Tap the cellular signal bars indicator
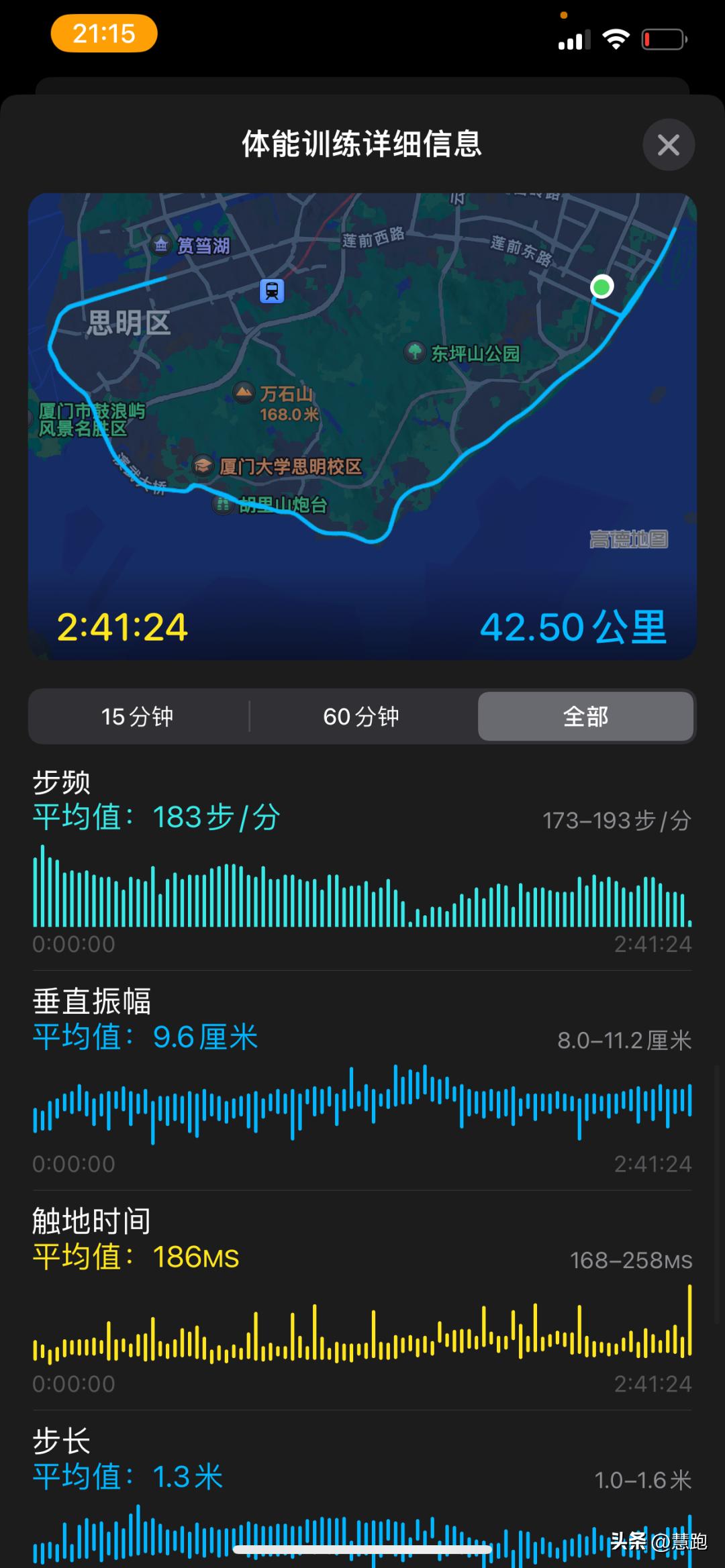The image size is (725, 1568). (571, 38)
